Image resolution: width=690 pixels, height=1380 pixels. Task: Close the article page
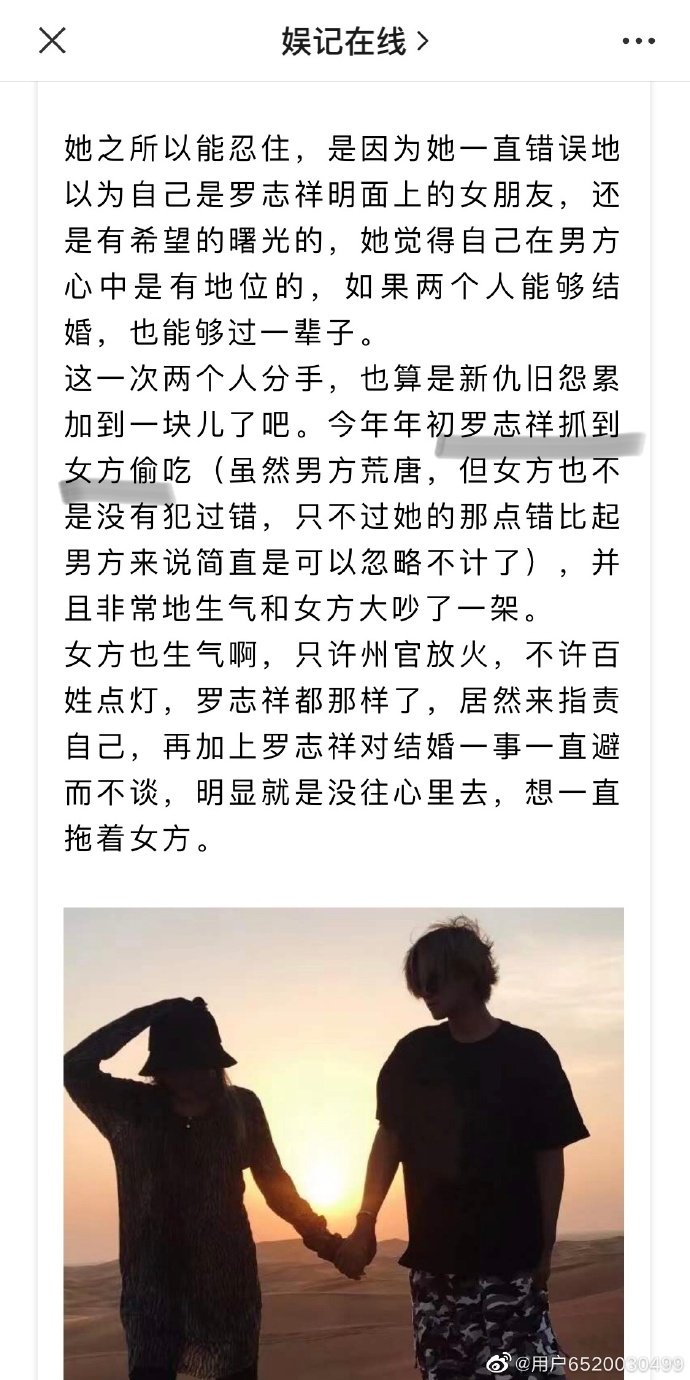[x=52, y=41]
